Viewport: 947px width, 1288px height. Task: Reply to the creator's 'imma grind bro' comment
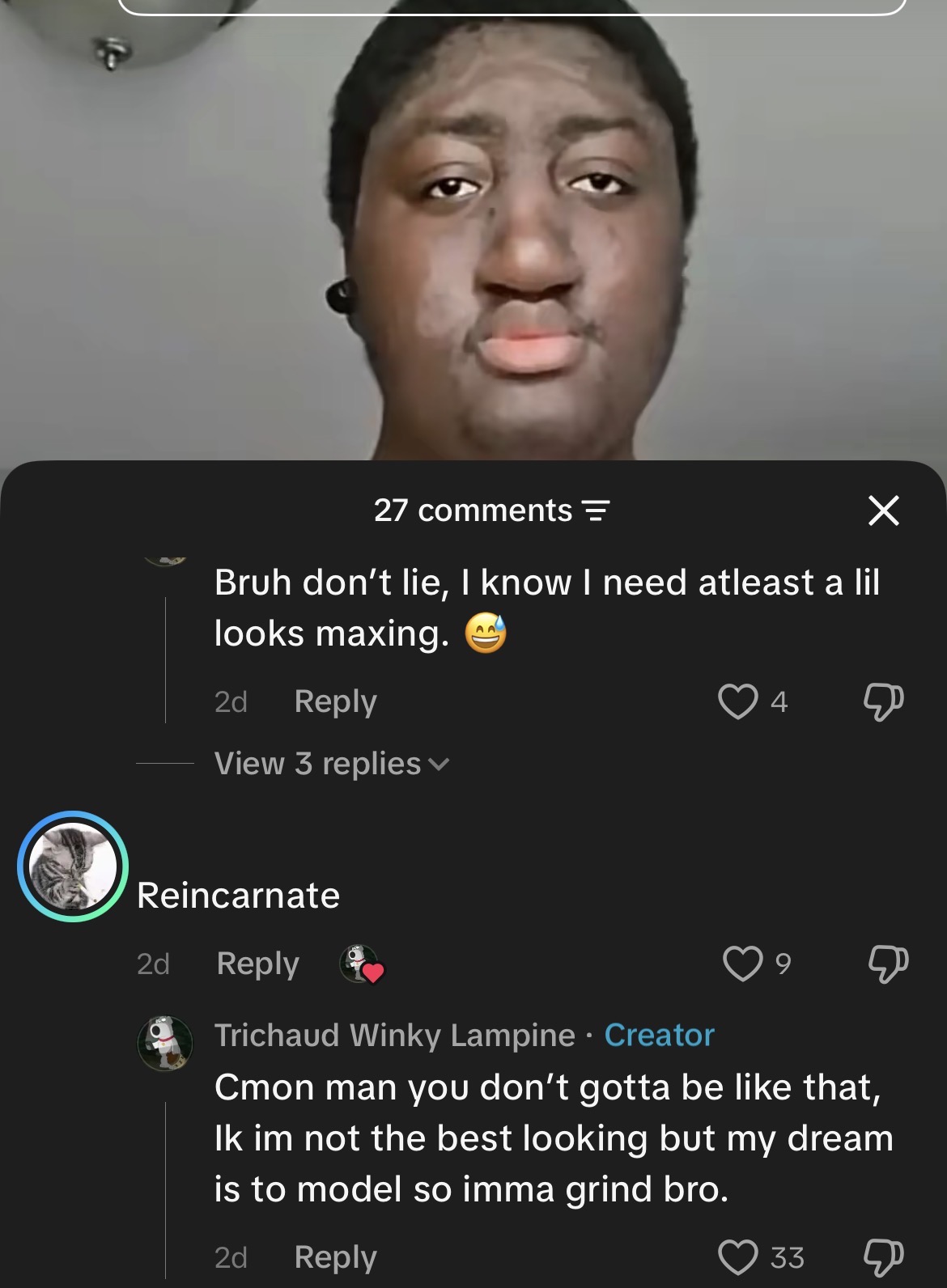[335, 1256]
